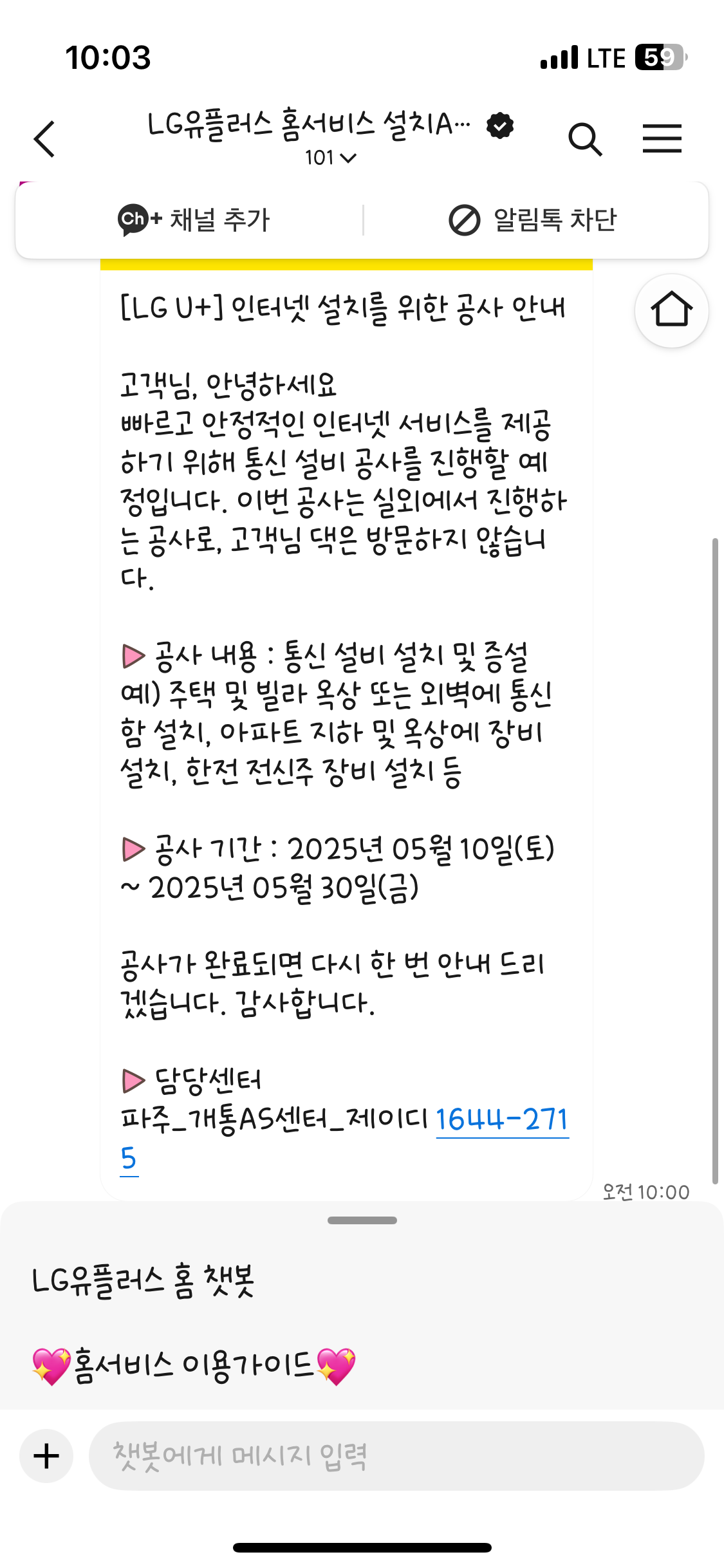Tap the channel home icon

click(x=671, y=311)
